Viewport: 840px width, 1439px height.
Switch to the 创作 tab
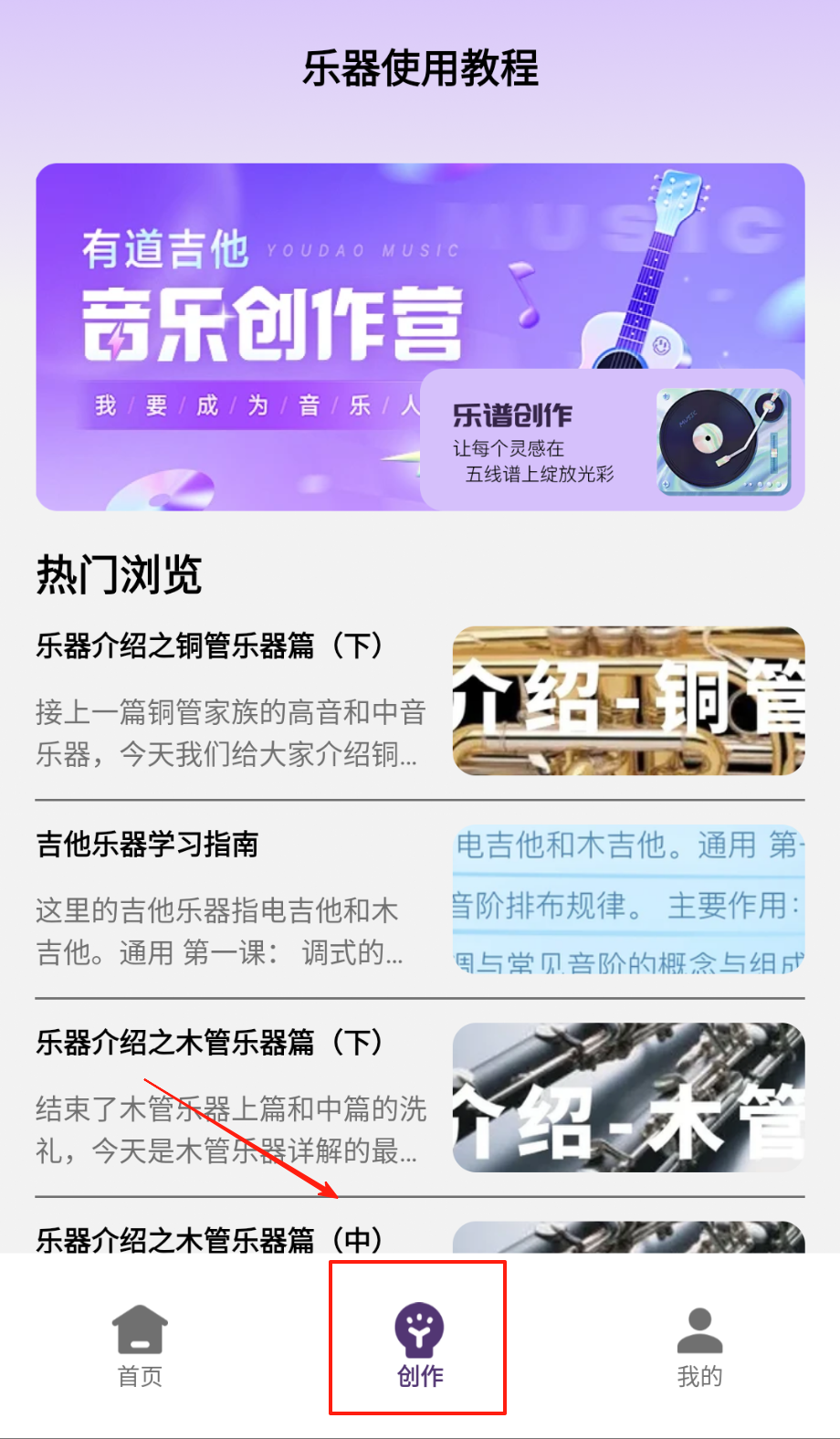(419, 1346)
